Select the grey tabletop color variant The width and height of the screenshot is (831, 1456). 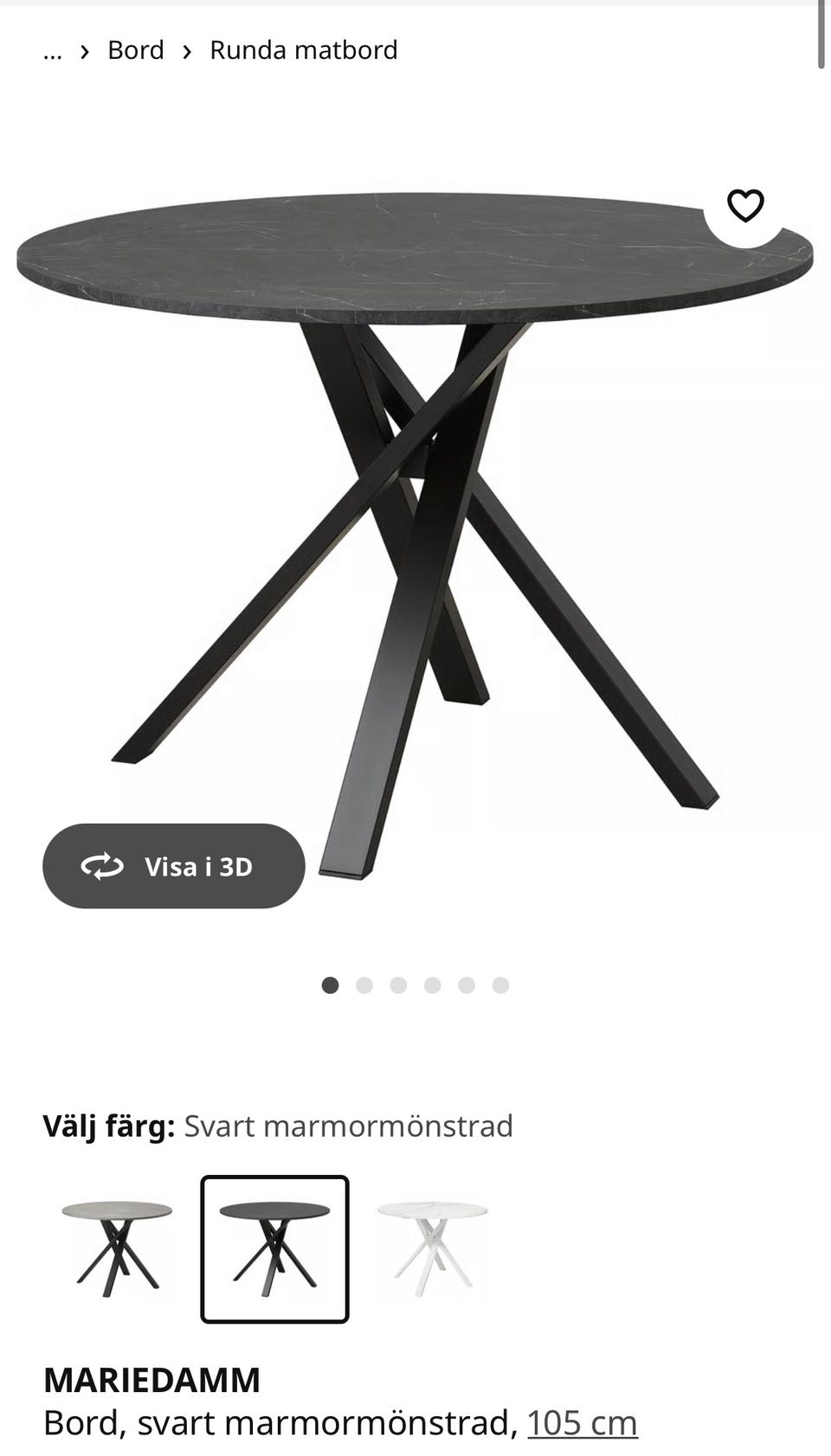[117, 1248]
